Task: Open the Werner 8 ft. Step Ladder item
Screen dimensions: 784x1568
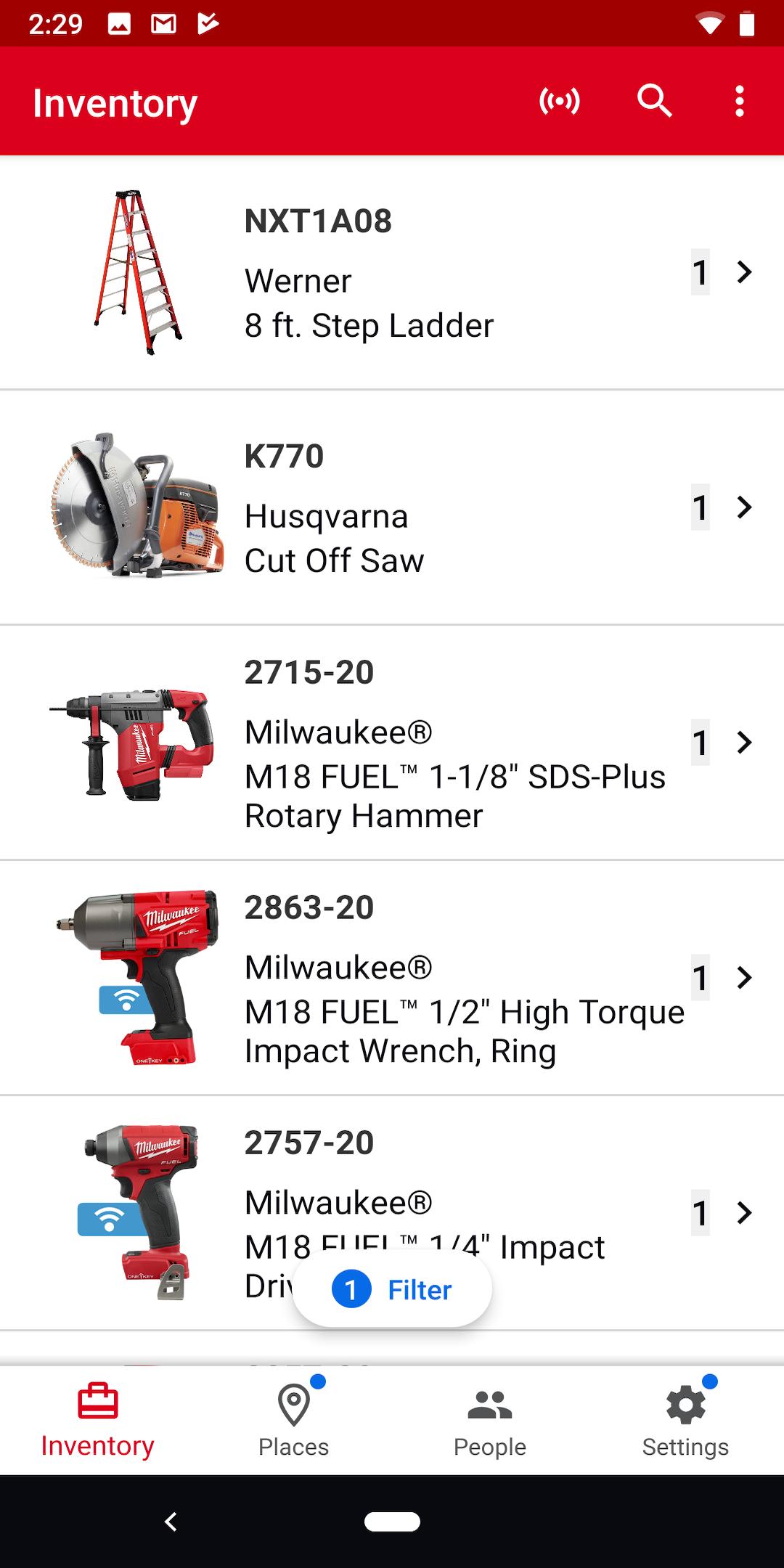Action: [x=392, y=273]
